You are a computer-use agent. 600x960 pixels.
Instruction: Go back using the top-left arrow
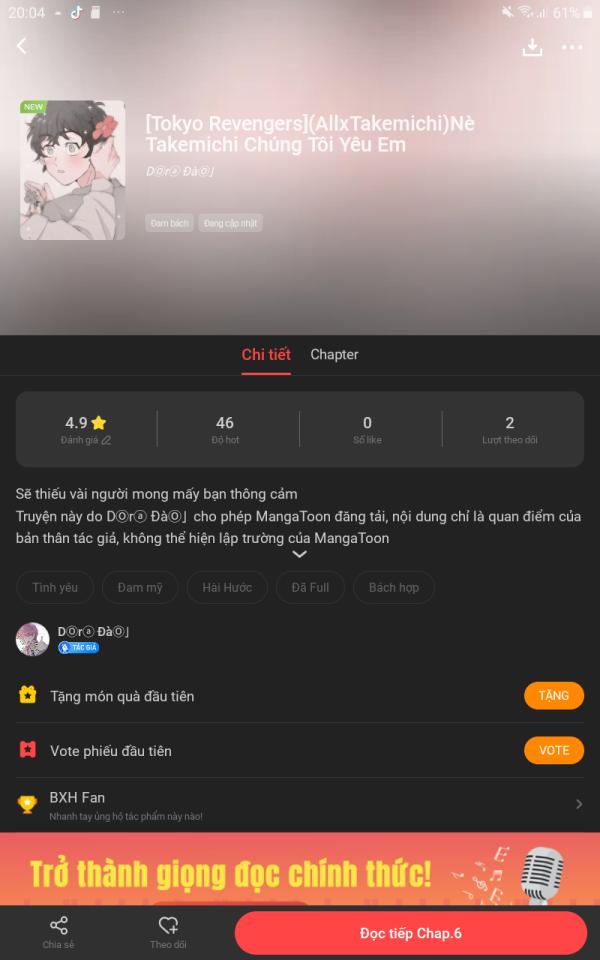tap(22, 46)
